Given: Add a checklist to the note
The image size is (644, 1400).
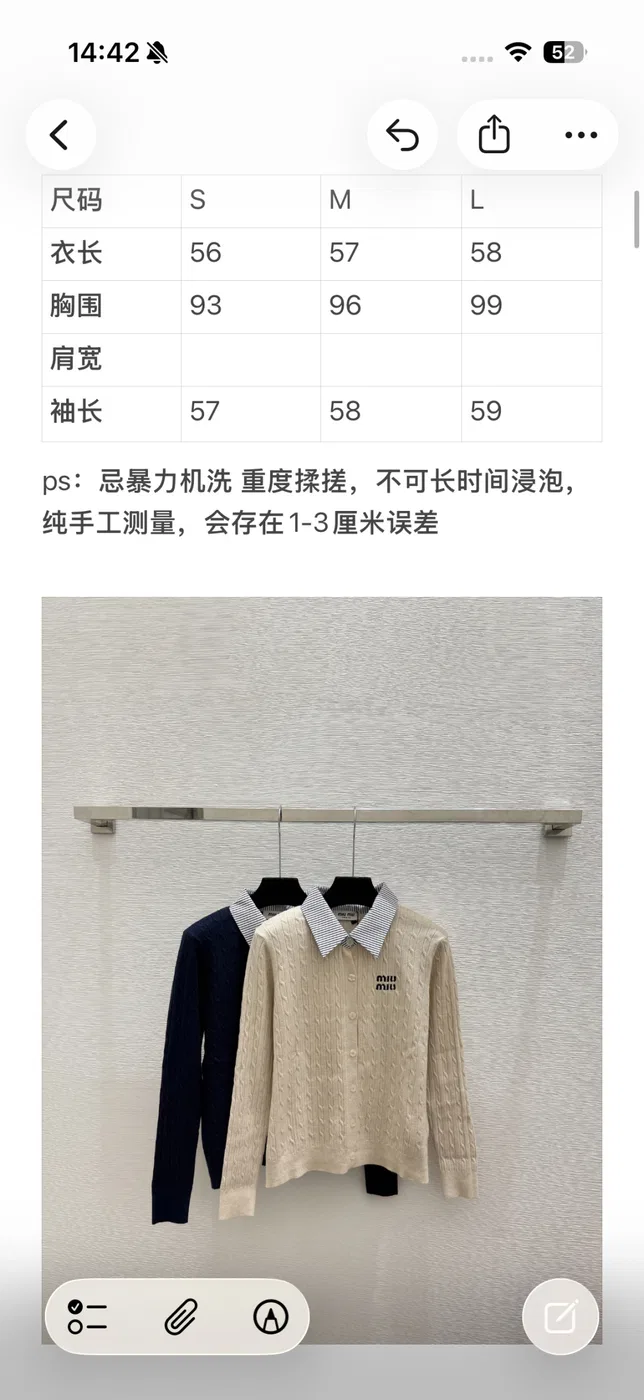Looking at the screenshot, I should click(x=88, y=1316).
